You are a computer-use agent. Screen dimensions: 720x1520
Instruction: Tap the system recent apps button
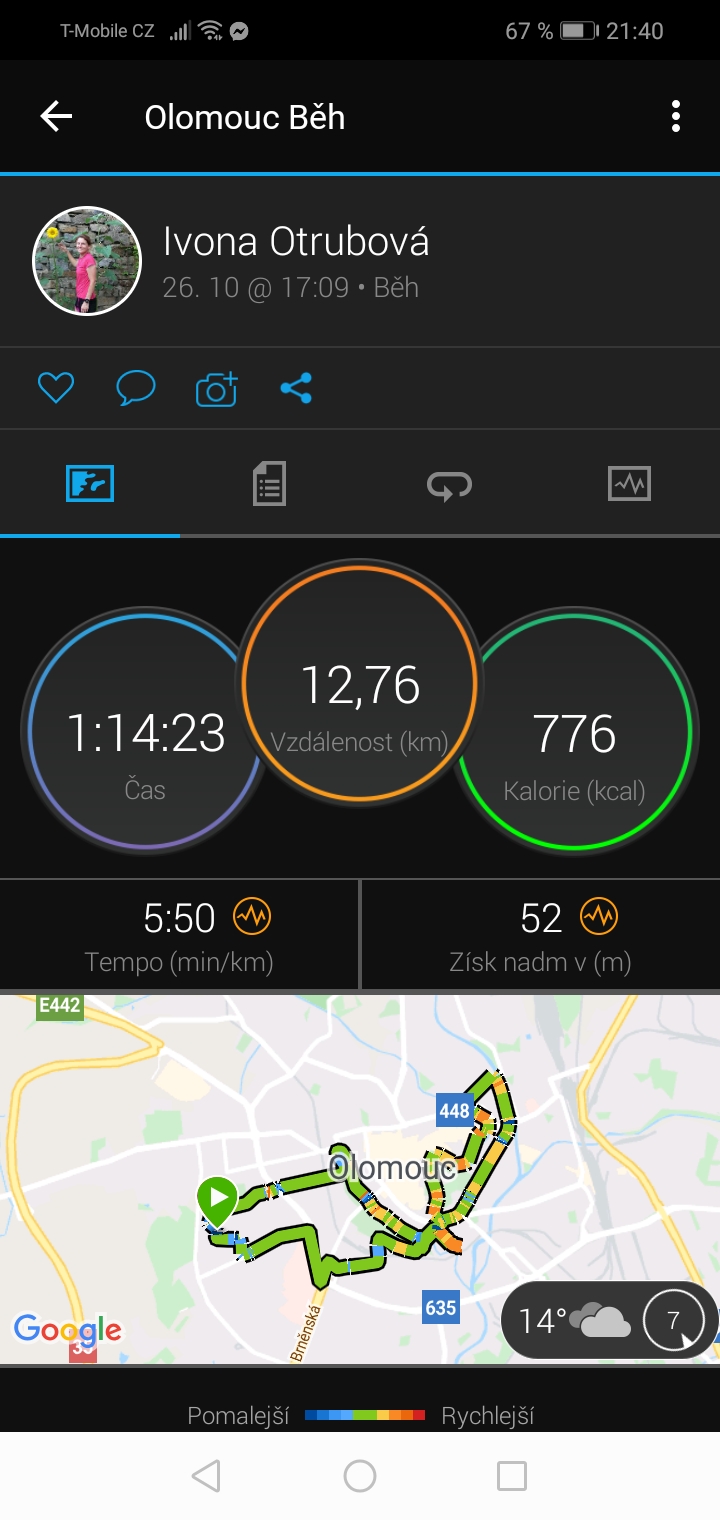coord(512,1476)
